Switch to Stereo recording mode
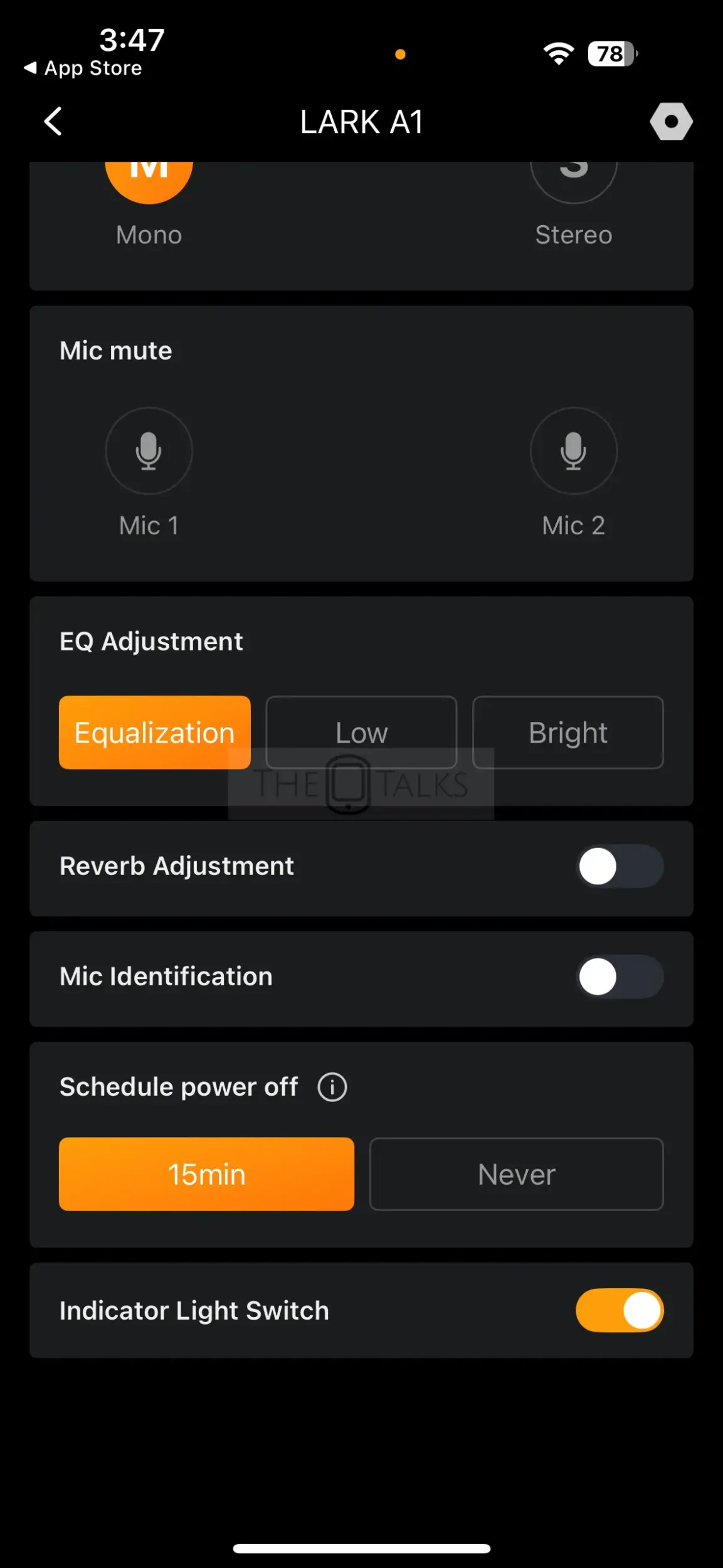 (x=573, y=182)
